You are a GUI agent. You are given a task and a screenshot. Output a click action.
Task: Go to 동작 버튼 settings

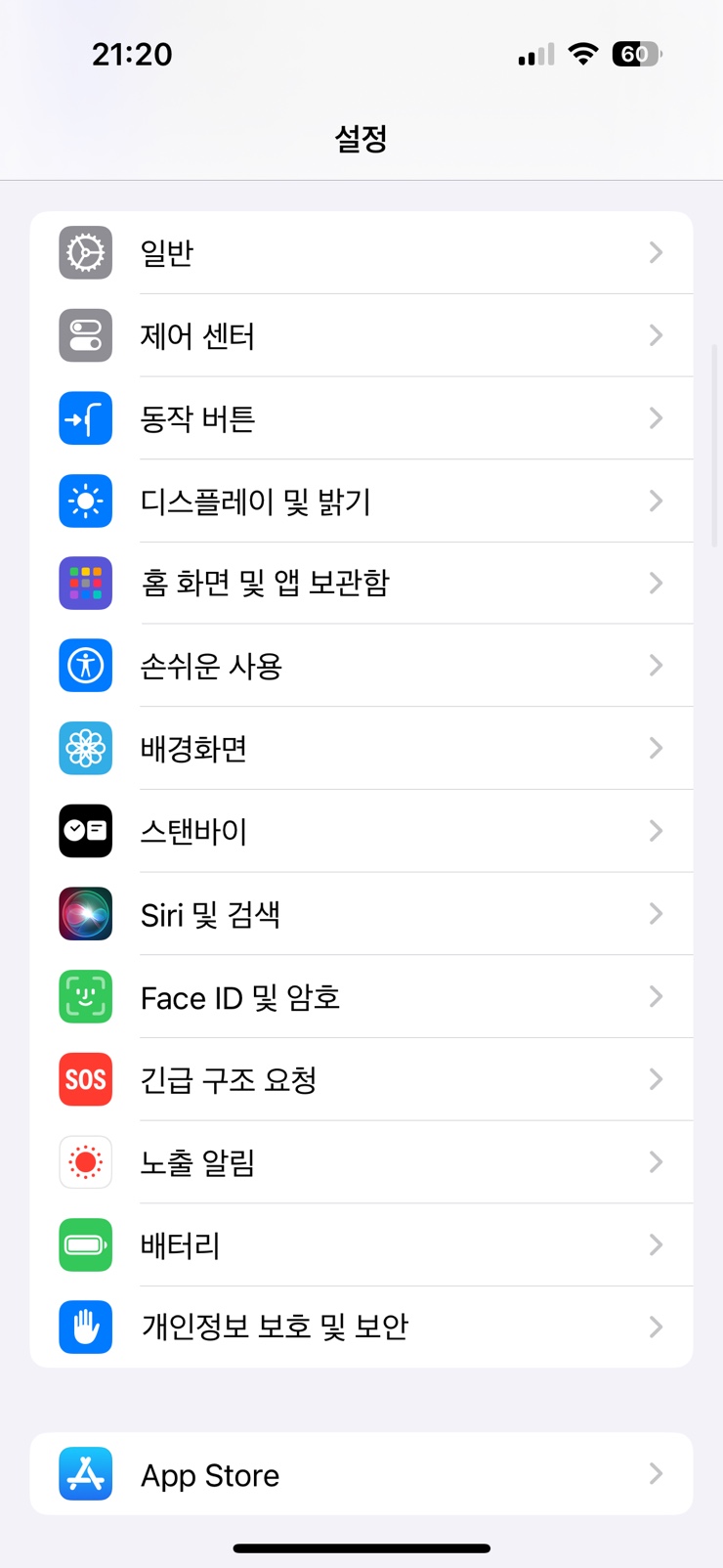(361, 418)
